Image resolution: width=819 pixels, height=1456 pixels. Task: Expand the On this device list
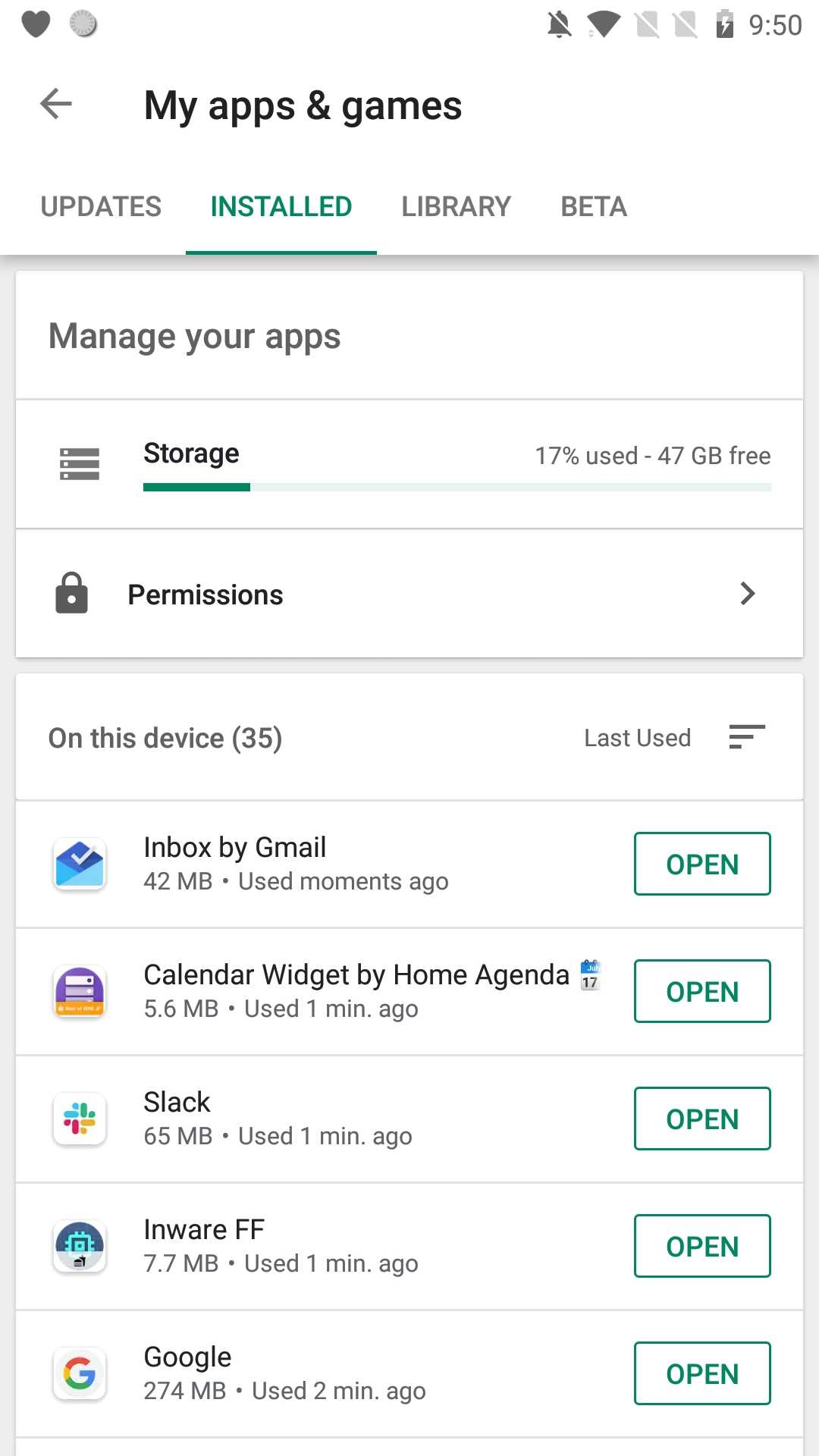[x=165, y=736]
